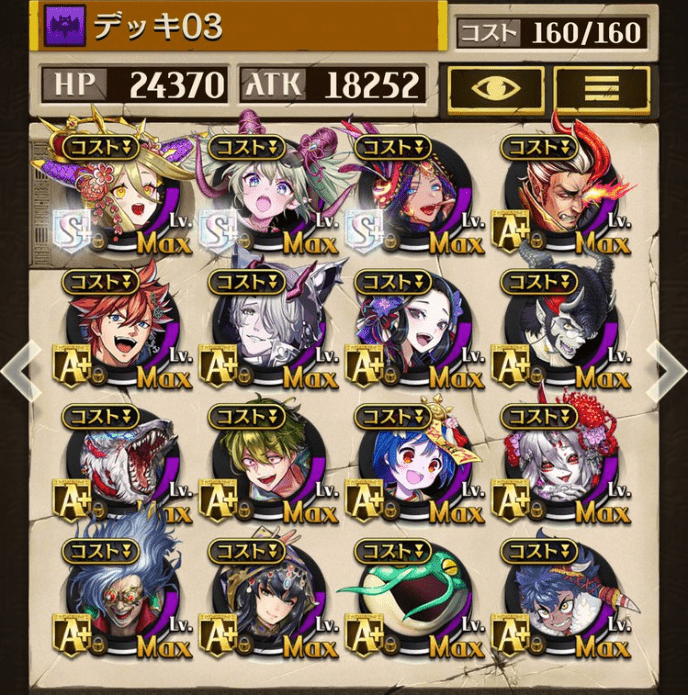The image size is (688, 695).
Task: Open the list menu button
Action: click(x=602, y=88)
